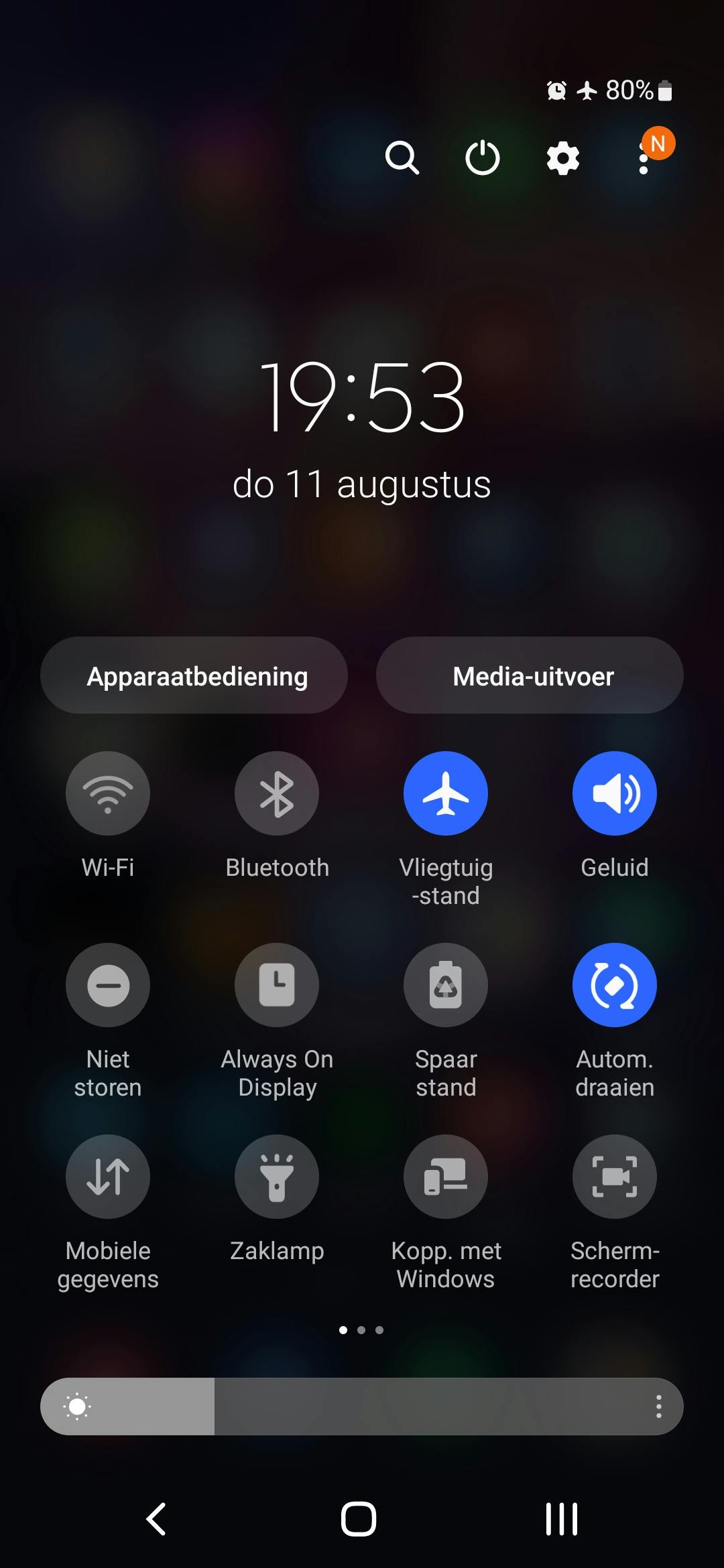Viewport: 724px width, 1568px height.
Task: Turn on Wi-Fi
Action: click(108, 793)
